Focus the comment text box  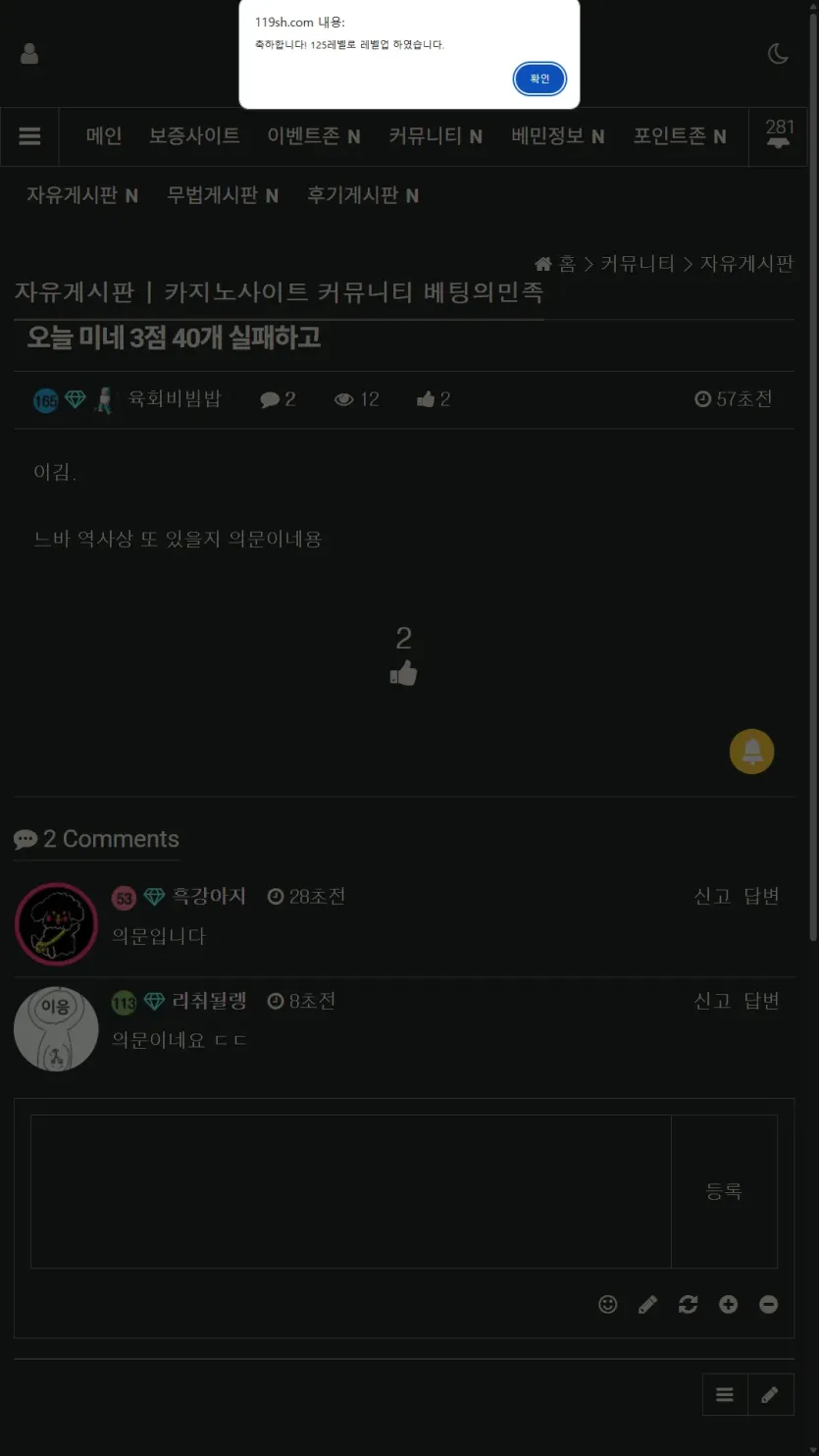point(350,1191)
